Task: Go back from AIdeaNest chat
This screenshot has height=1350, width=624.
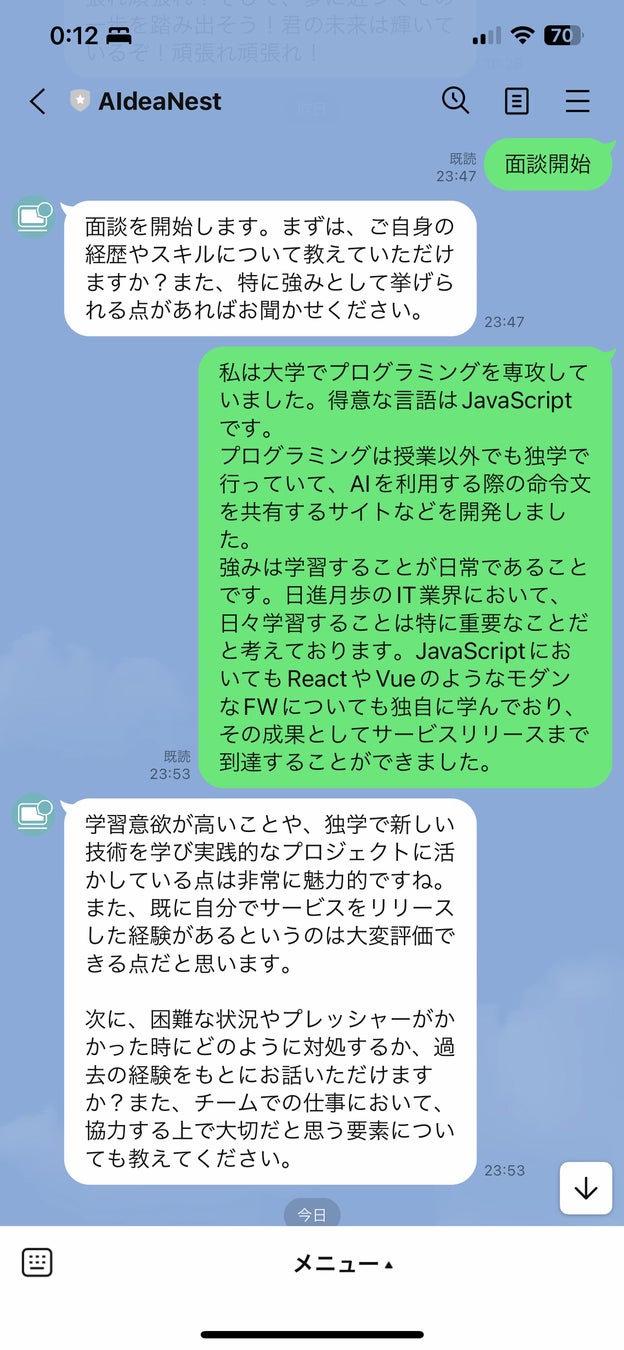Action: (x=37, y=101)
